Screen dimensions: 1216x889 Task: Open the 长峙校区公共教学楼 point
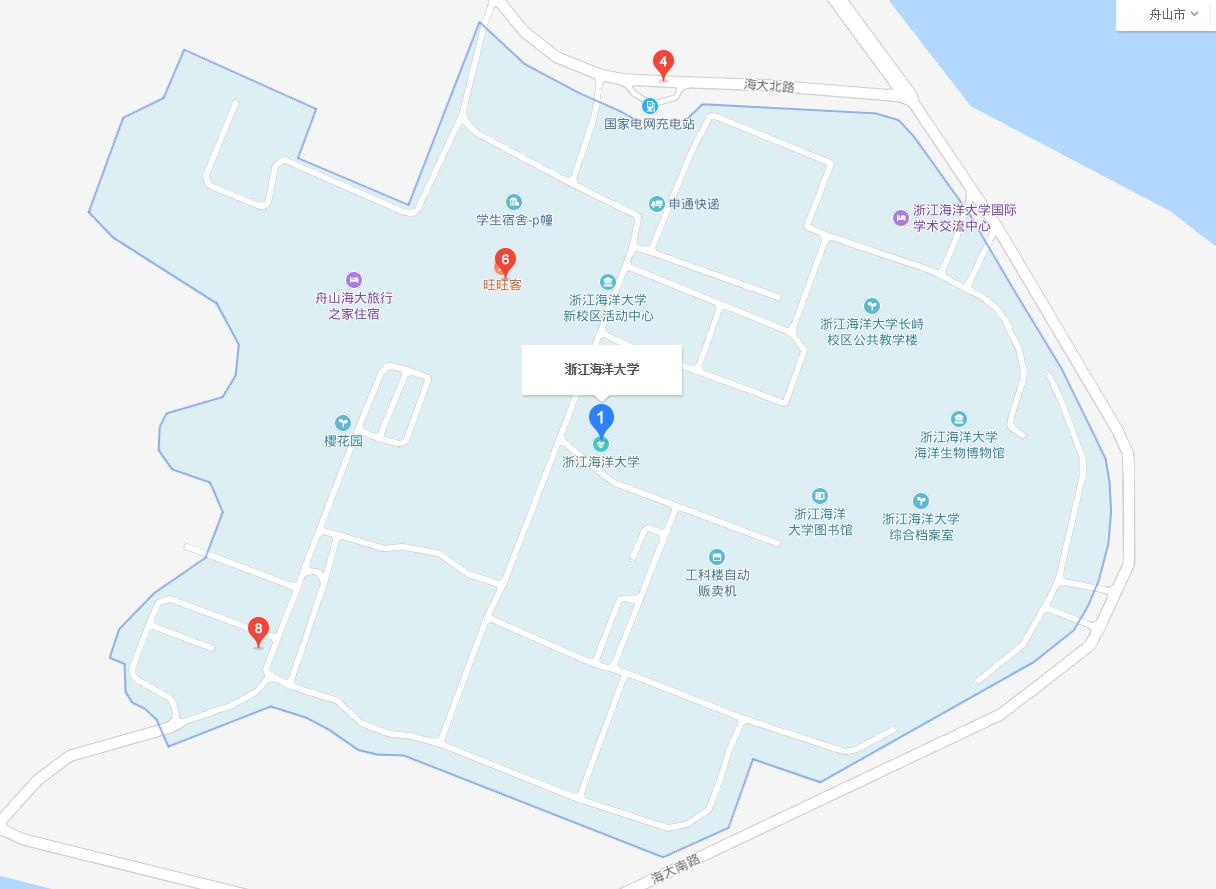(872, 306)
